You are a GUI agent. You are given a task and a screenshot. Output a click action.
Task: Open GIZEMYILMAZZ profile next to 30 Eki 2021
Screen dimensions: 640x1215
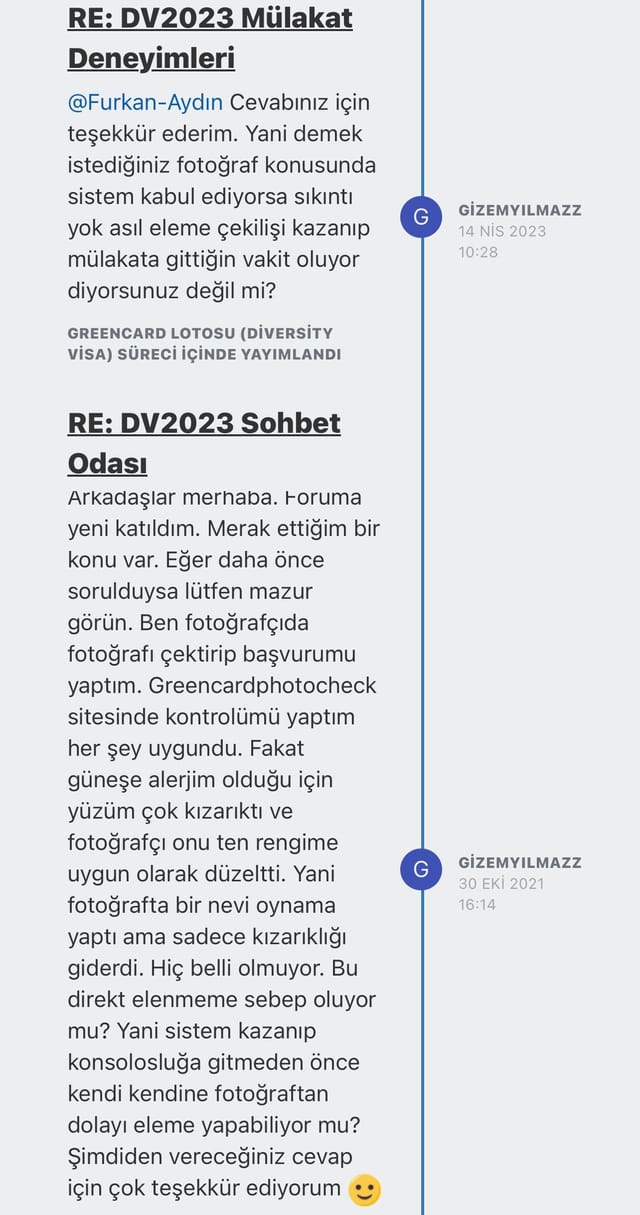click(520, 862)
